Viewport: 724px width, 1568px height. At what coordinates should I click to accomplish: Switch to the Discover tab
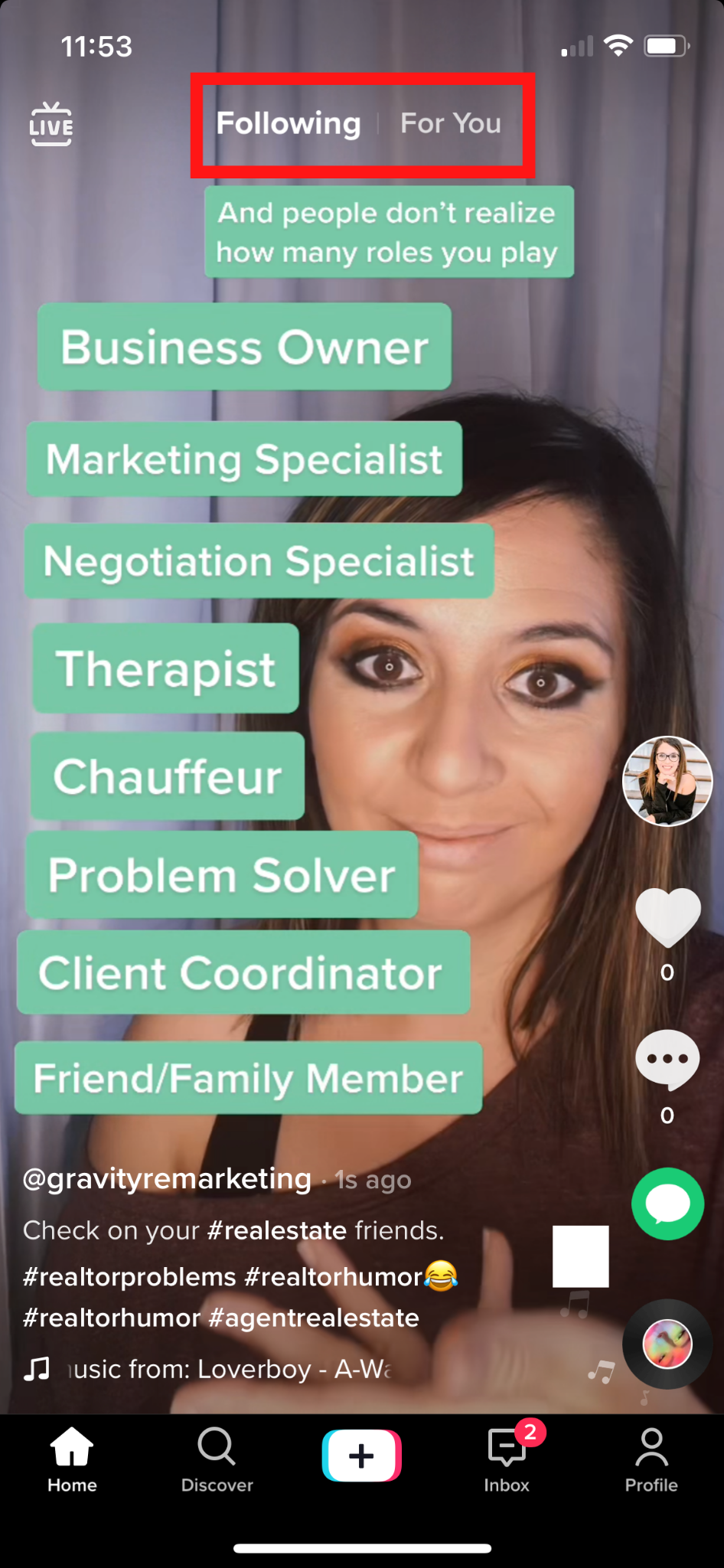tap(217, 1460)
